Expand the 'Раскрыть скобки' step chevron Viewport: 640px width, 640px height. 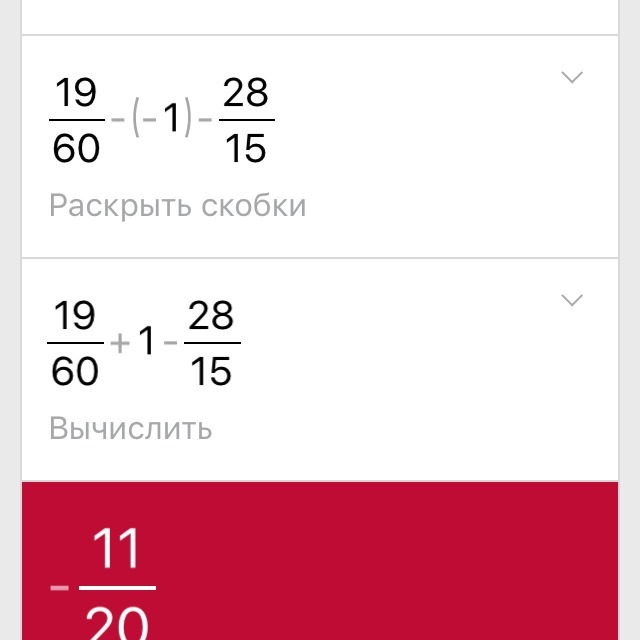[572, 78]
